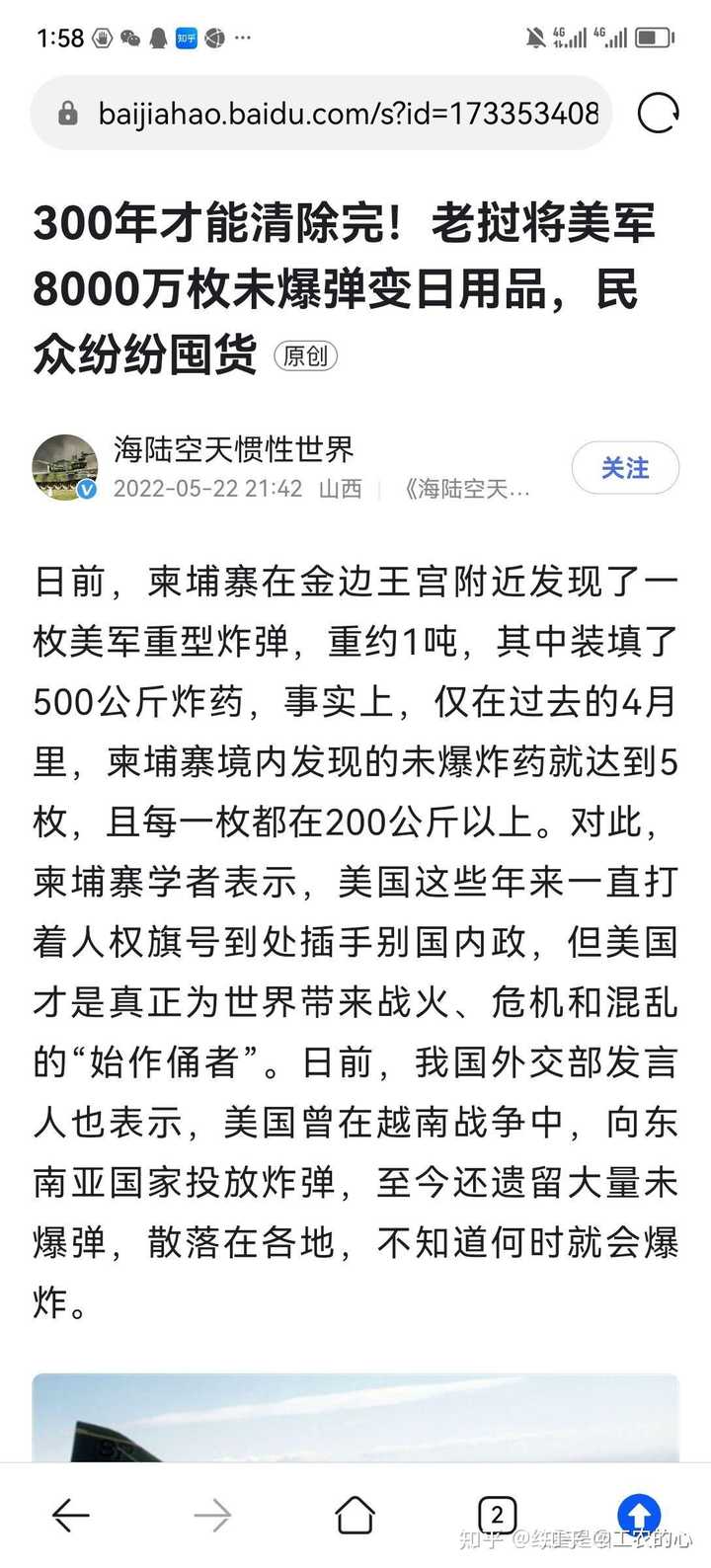The height and width of the screenshot is (1568, 711).
Task: Open the tab switcher showing 2 tabs
Action: [497, 1515]
